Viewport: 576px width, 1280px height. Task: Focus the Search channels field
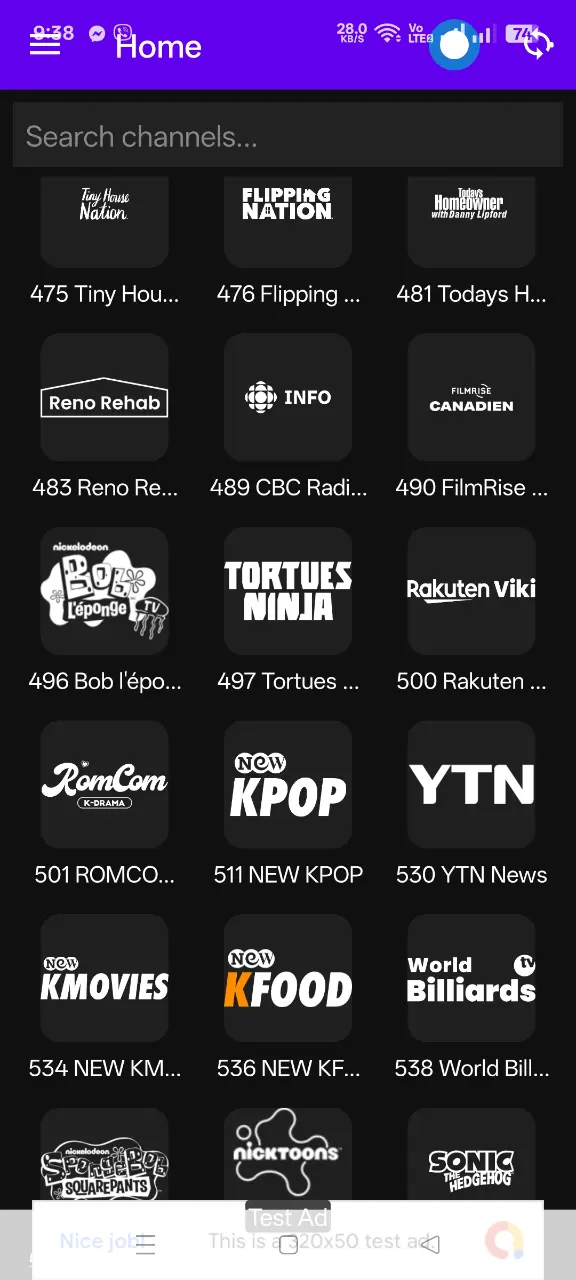[288, 136]
